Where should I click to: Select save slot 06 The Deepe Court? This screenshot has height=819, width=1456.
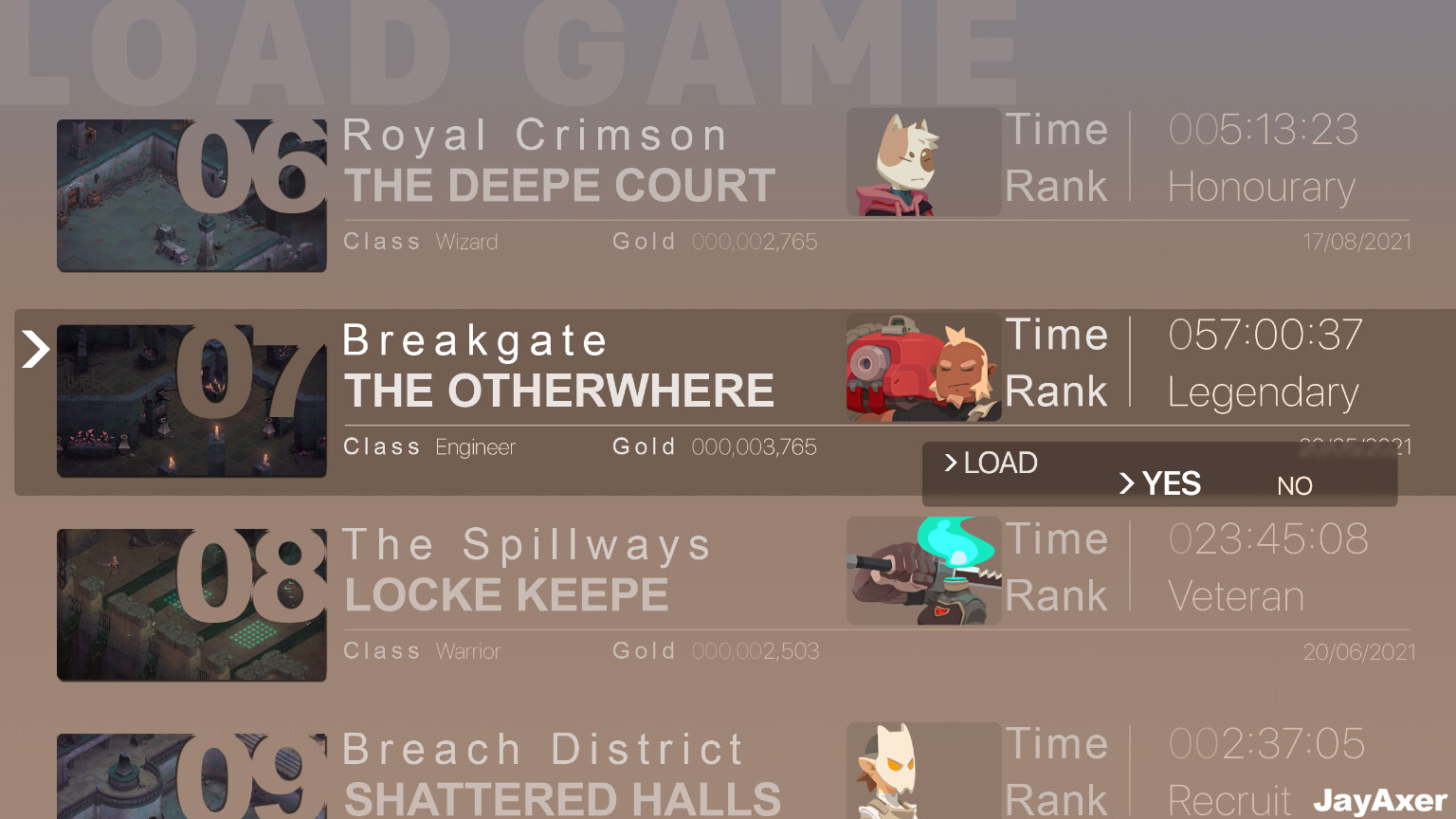pos(559,186)
